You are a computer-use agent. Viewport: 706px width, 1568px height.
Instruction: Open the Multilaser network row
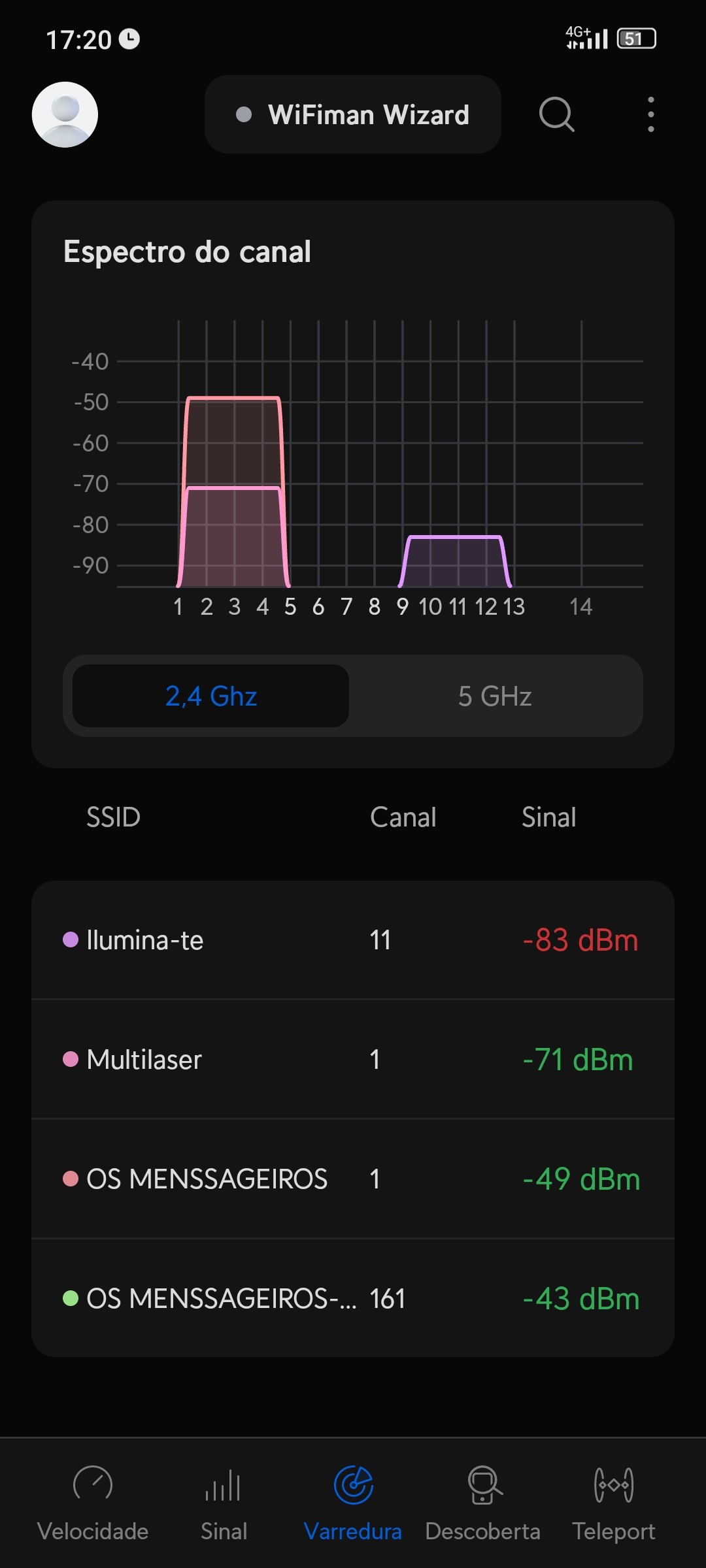click(353, 1060)
